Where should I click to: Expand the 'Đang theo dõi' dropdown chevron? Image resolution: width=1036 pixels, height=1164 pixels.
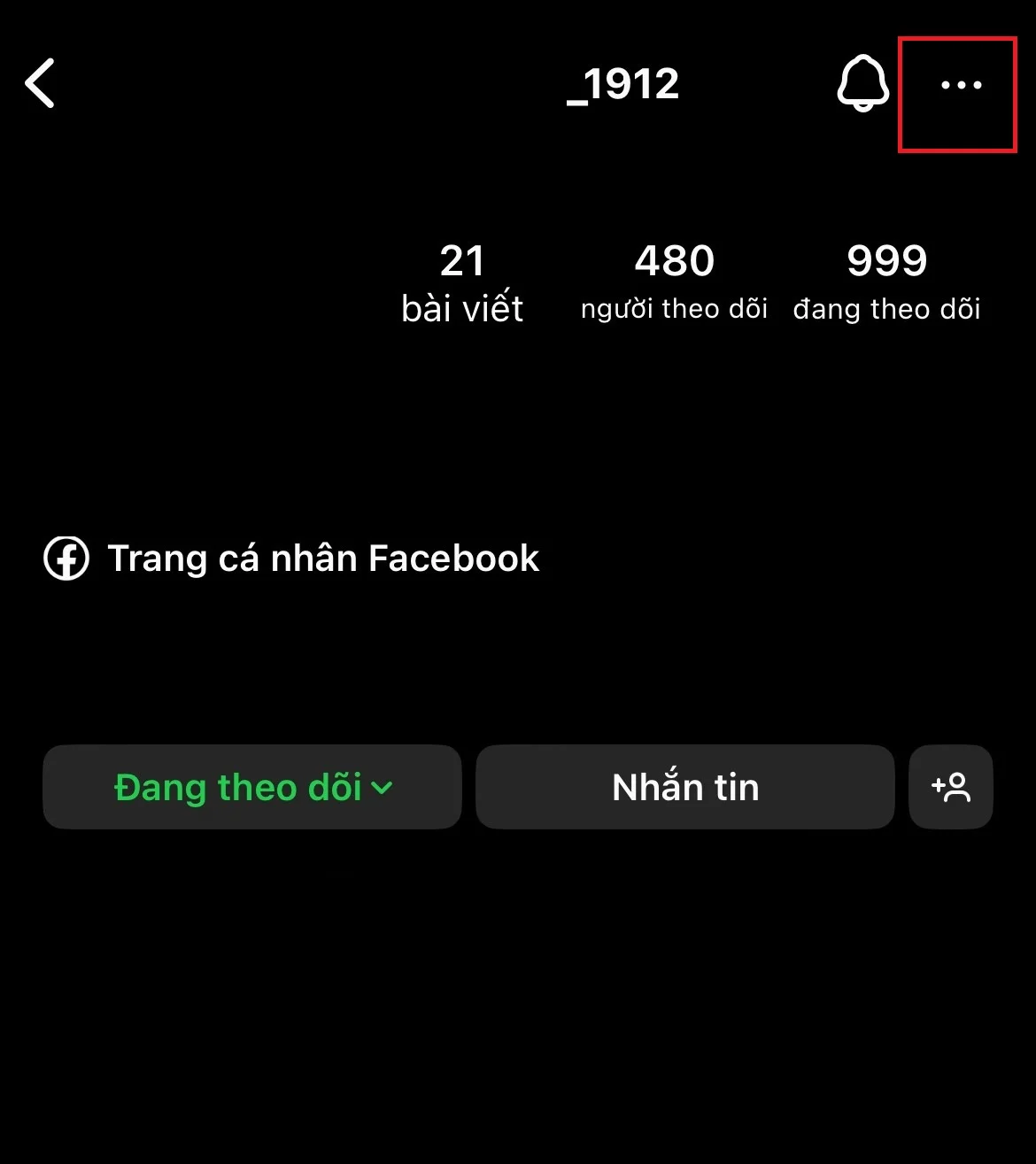pos(383,788)
